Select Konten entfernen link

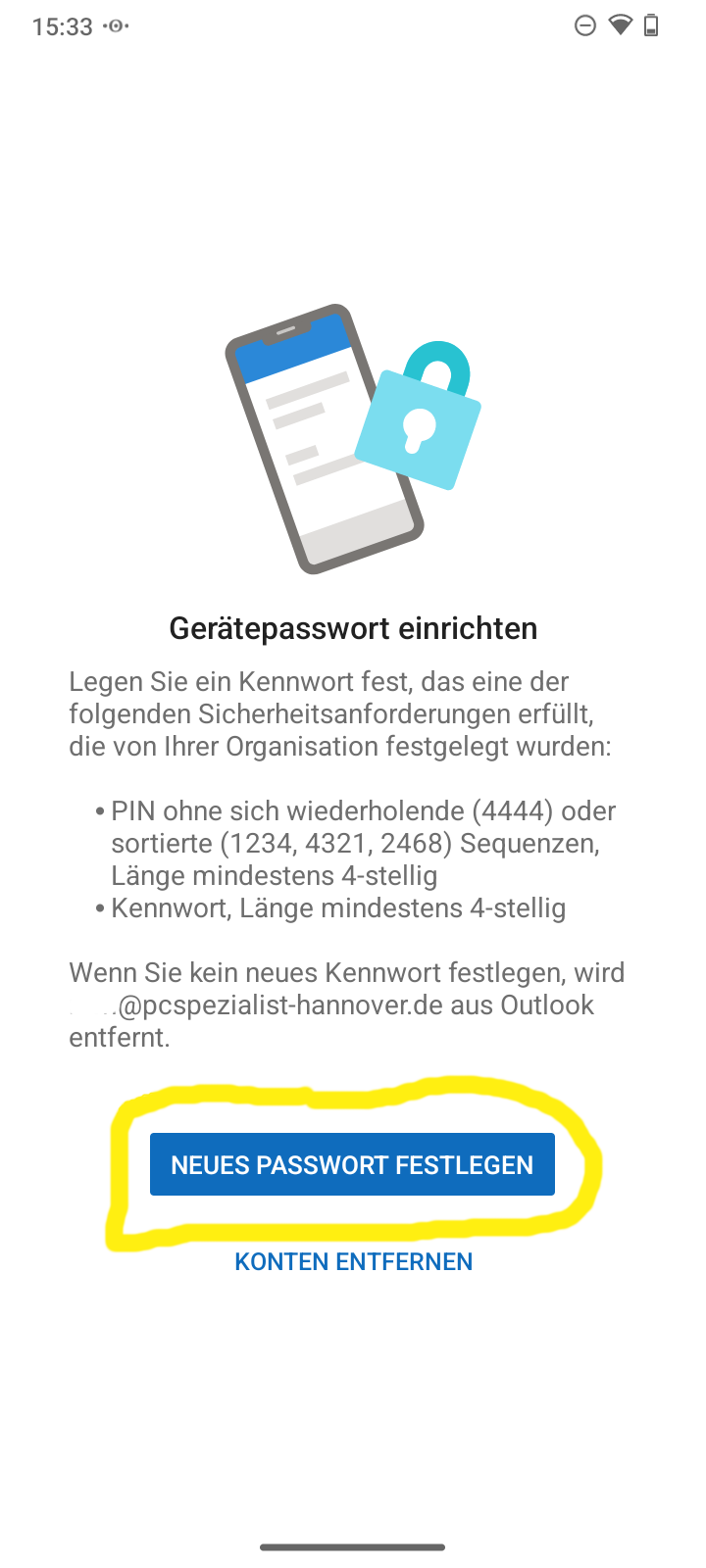[353, 1261]
